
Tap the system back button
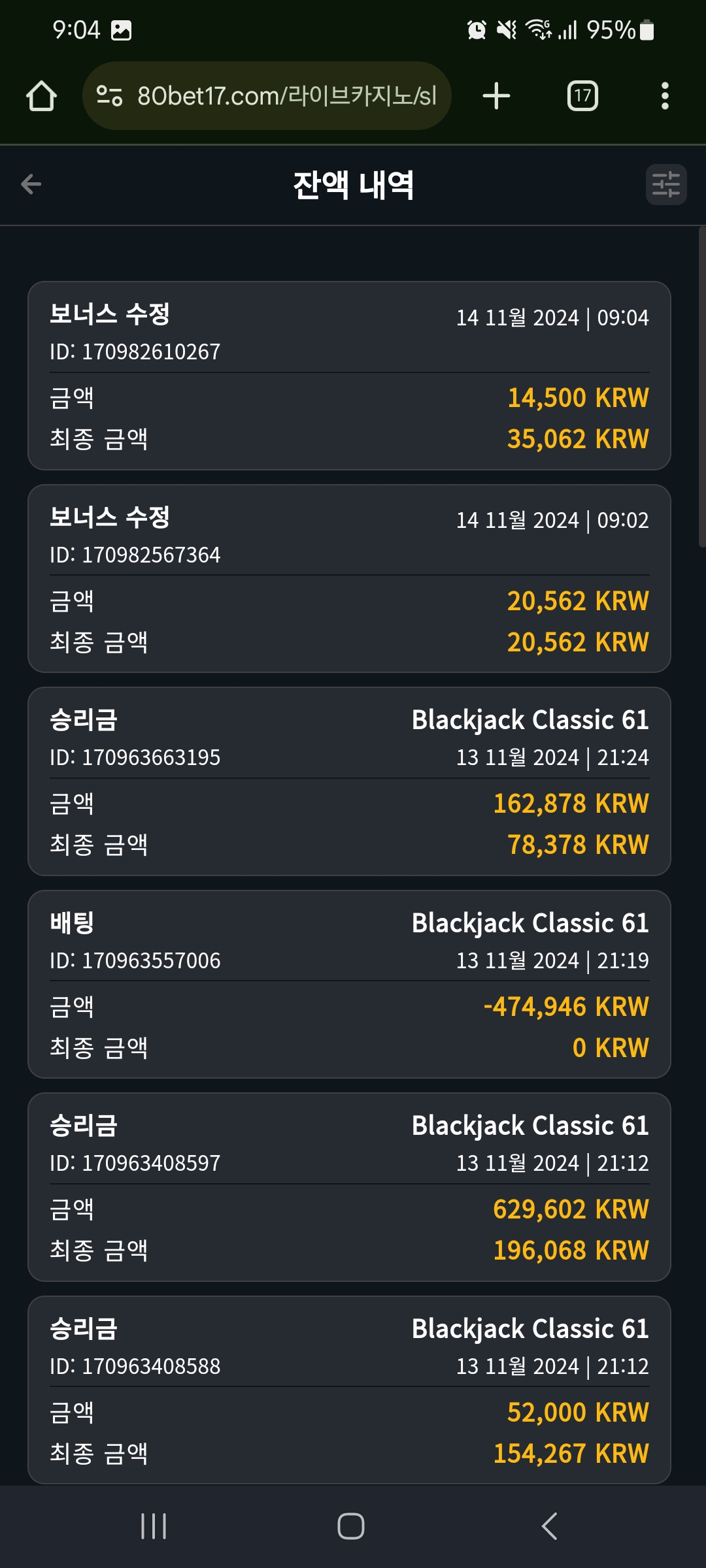[550, 1526]
